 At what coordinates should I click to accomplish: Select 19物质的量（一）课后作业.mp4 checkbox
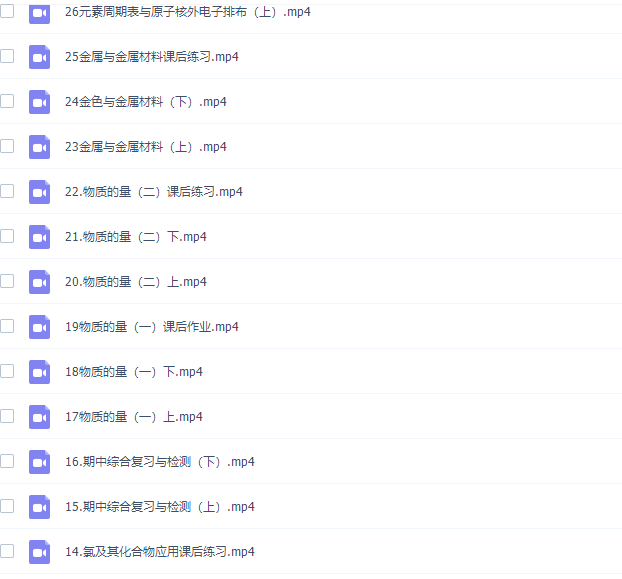(x=7, y=326)
